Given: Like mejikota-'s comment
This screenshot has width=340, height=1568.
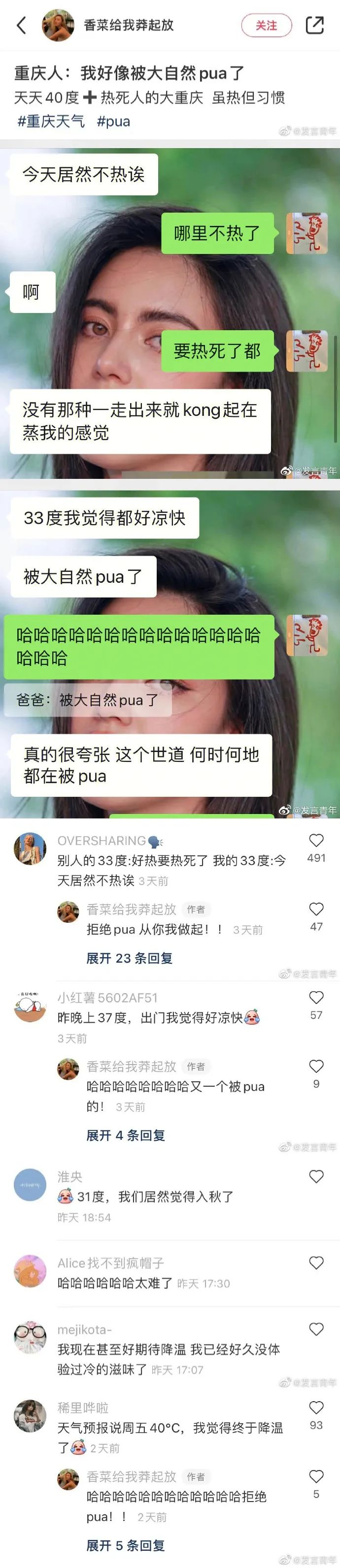Looking at the screenshot, I should pos(316,1329).
